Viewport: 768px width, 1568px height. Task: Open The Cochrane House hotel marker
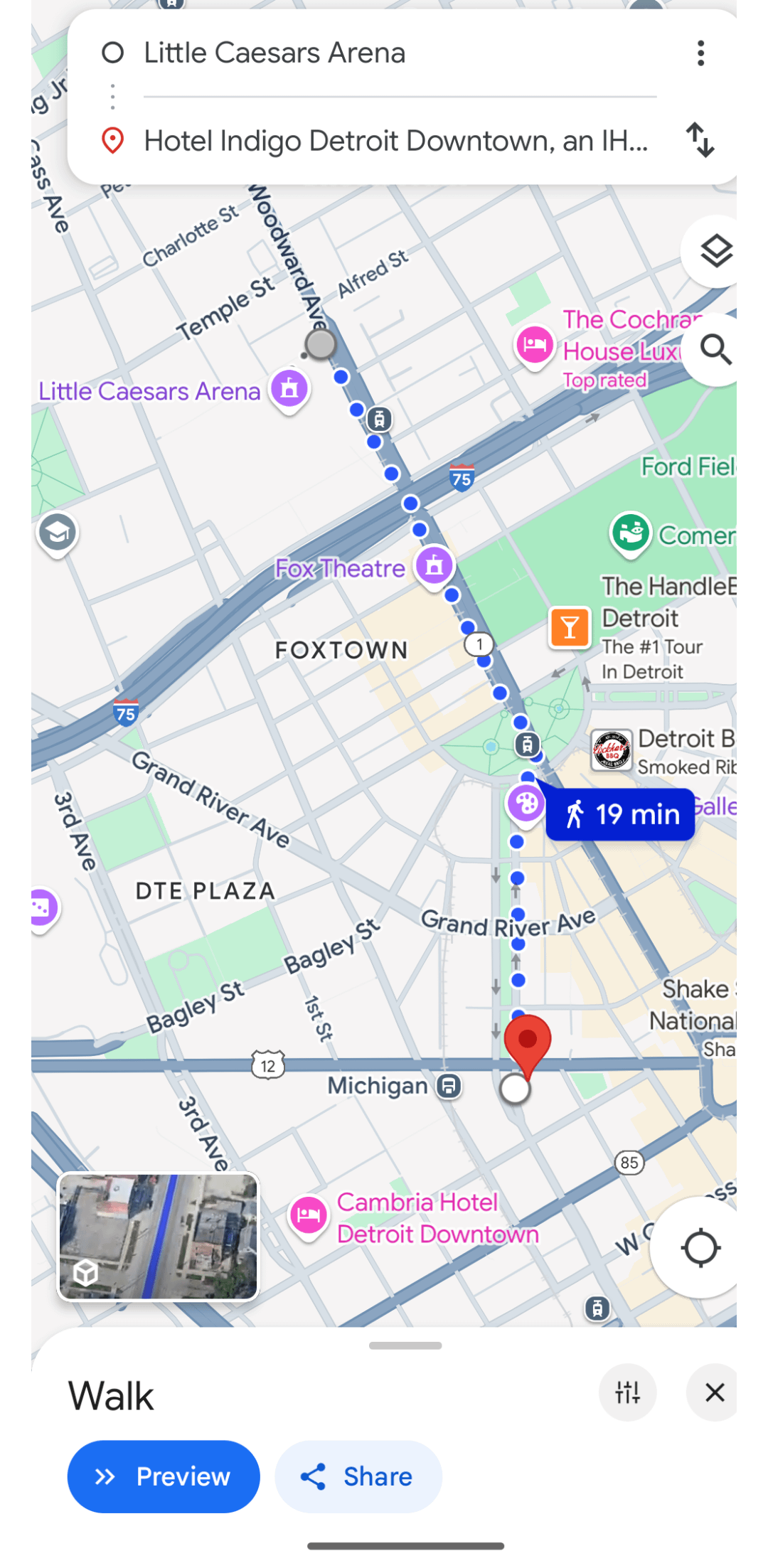point(535,346)
